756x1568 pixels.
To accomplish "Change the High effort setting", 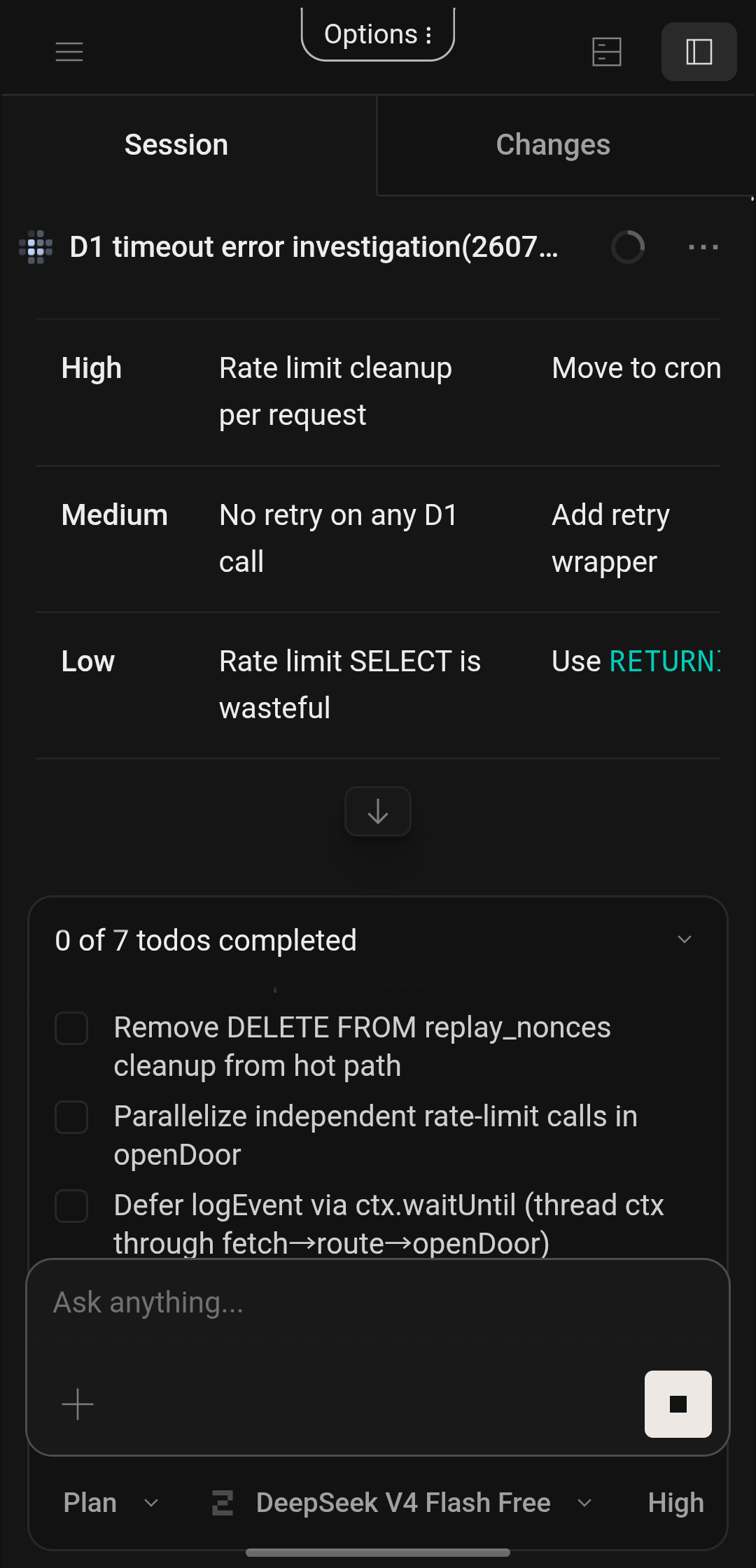I will [x=675, y=1503].
